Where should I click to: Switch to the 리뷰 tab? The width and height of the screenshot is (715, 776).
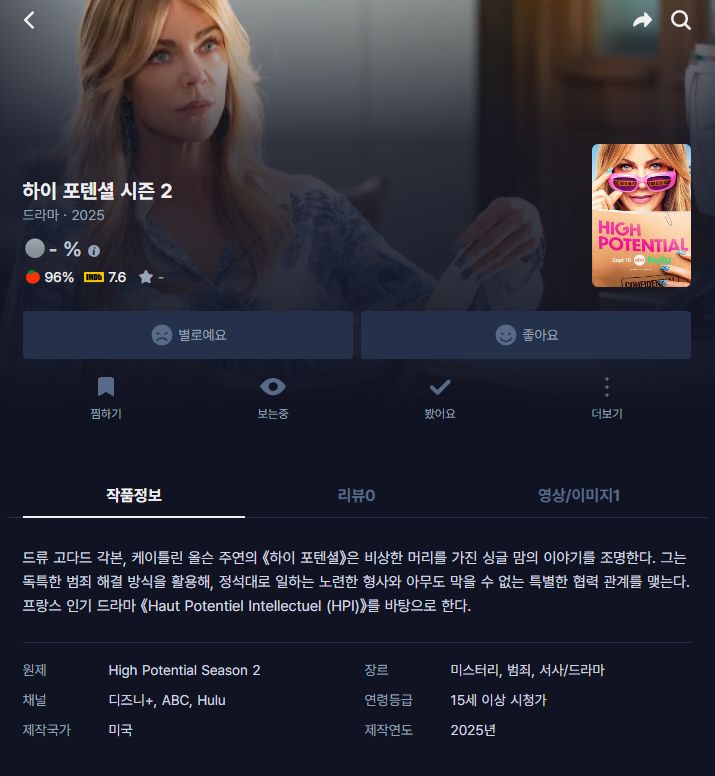point(356,495)
